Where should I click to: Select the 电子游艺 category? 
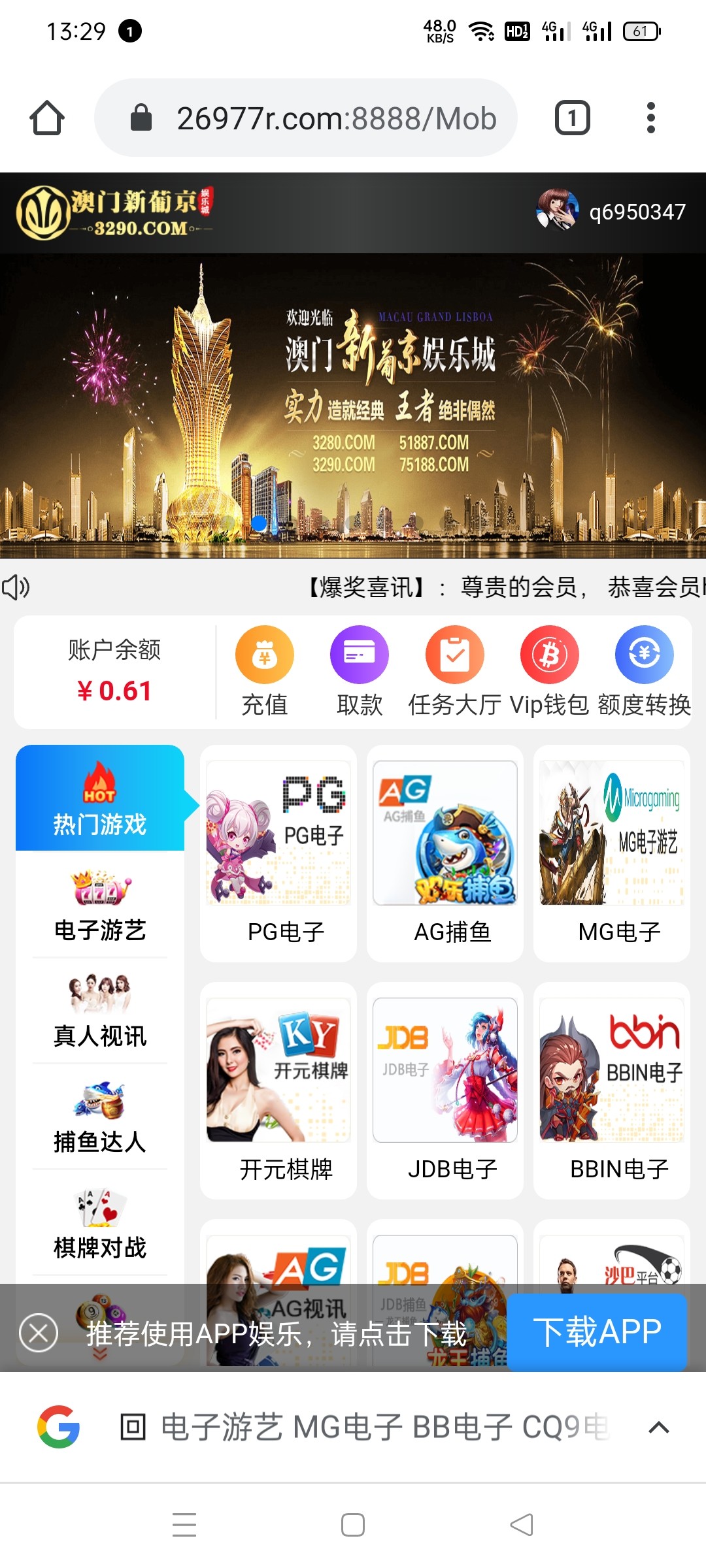[x=100, y=906]
